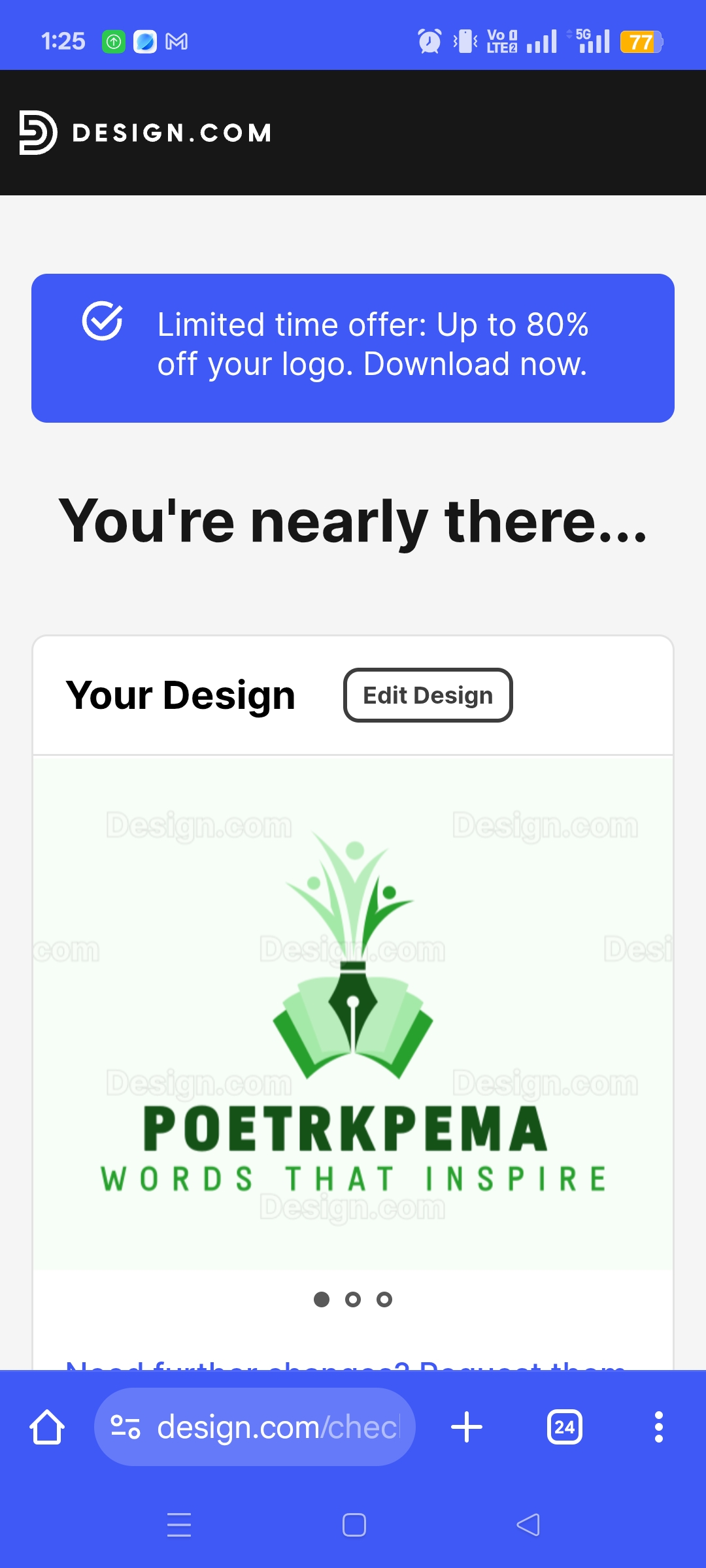This screenshot has width=706, height=1568.
Task: Open the Design.com home logo
Action: pos(145,133)
